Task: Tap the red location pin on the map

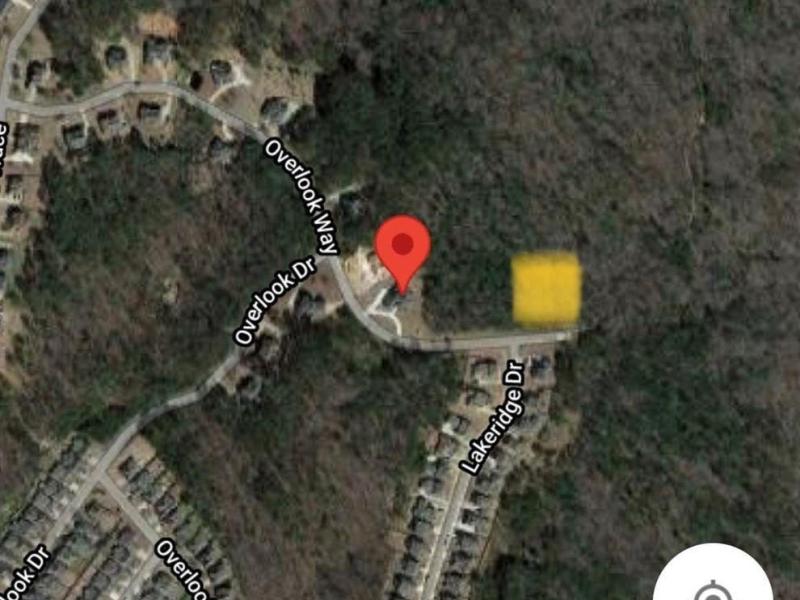Action: [402, 247]
